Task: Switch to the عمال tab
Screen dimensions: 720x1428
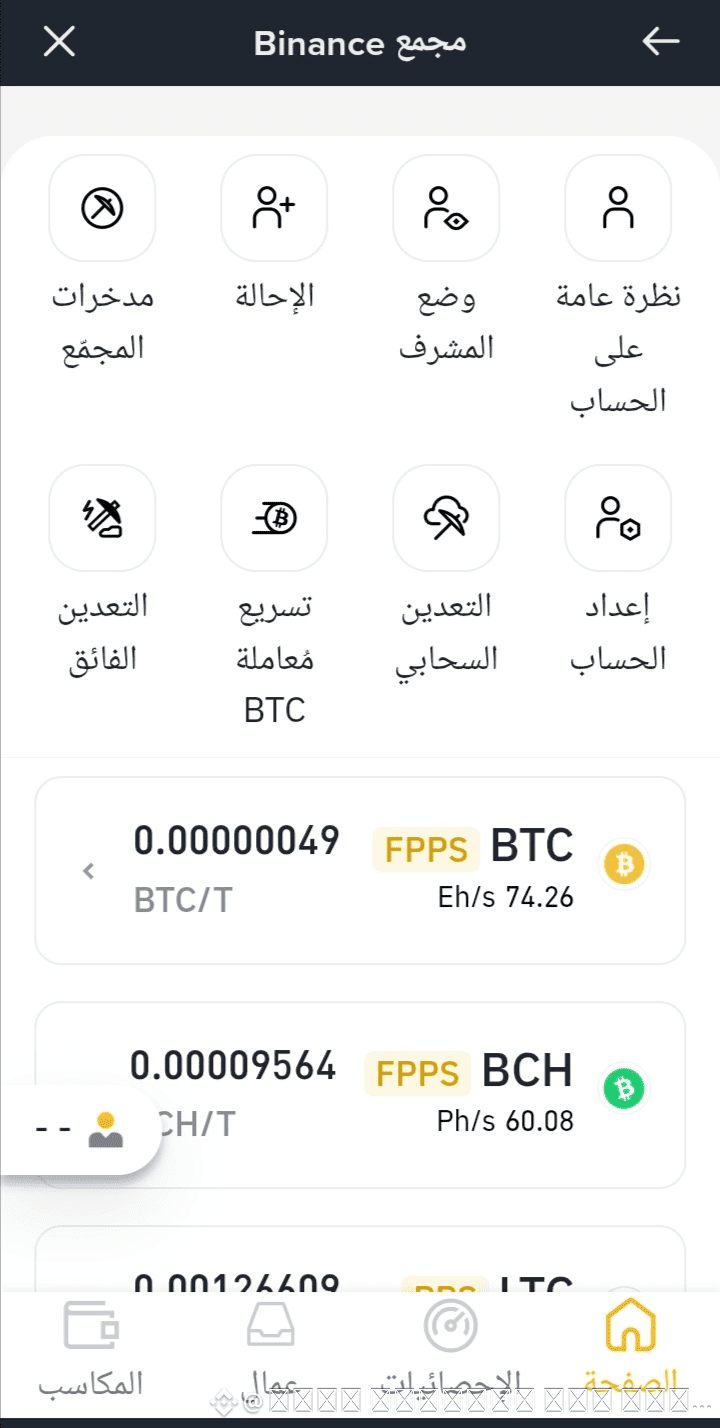Action: [x=270, y=1348]
